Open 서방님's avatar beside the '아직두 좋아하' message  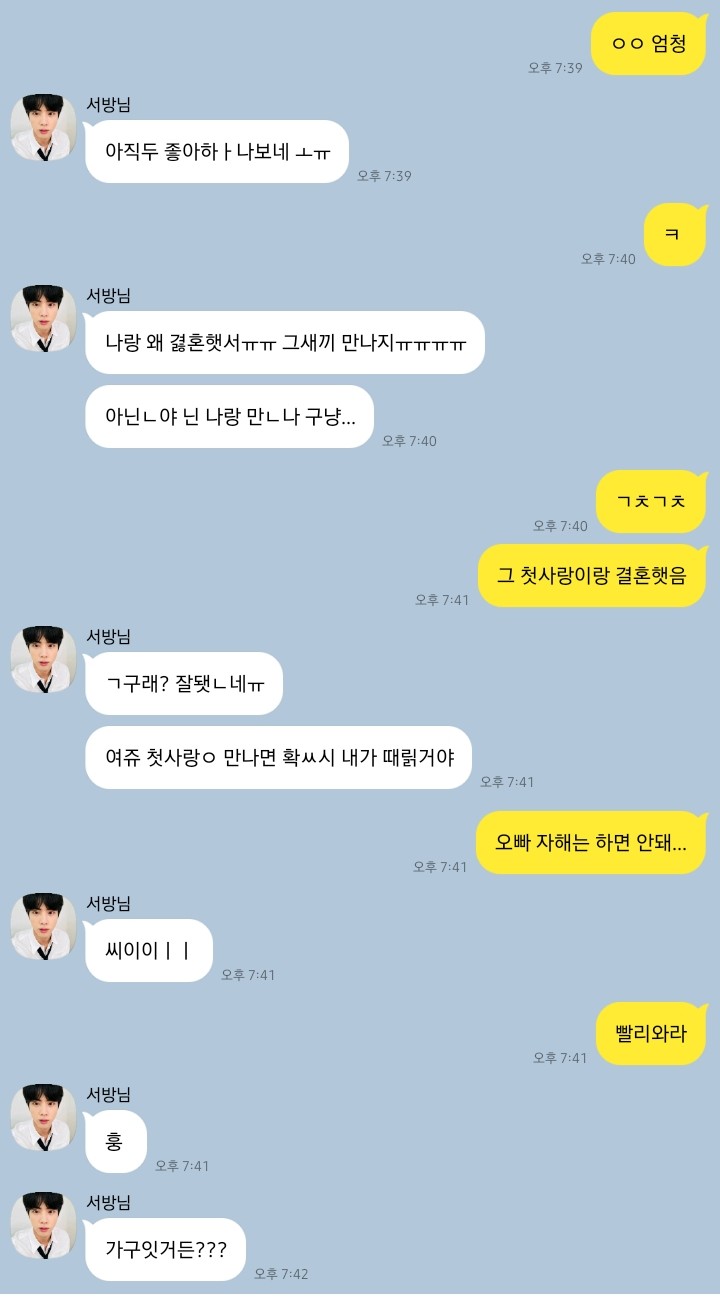tap(43, 127)
